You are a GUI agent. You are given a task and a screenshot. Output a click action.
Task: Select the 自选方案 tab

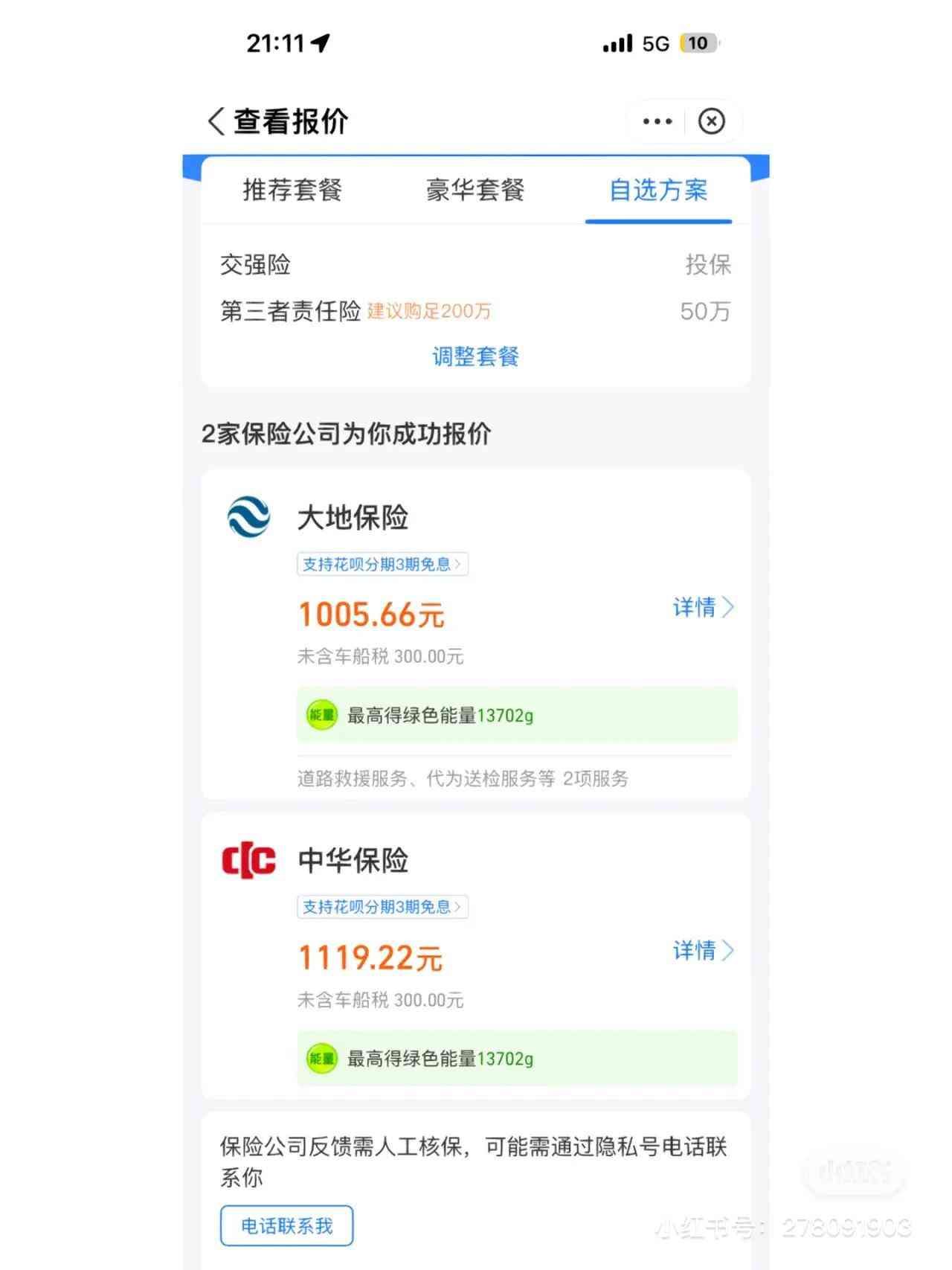658,190
